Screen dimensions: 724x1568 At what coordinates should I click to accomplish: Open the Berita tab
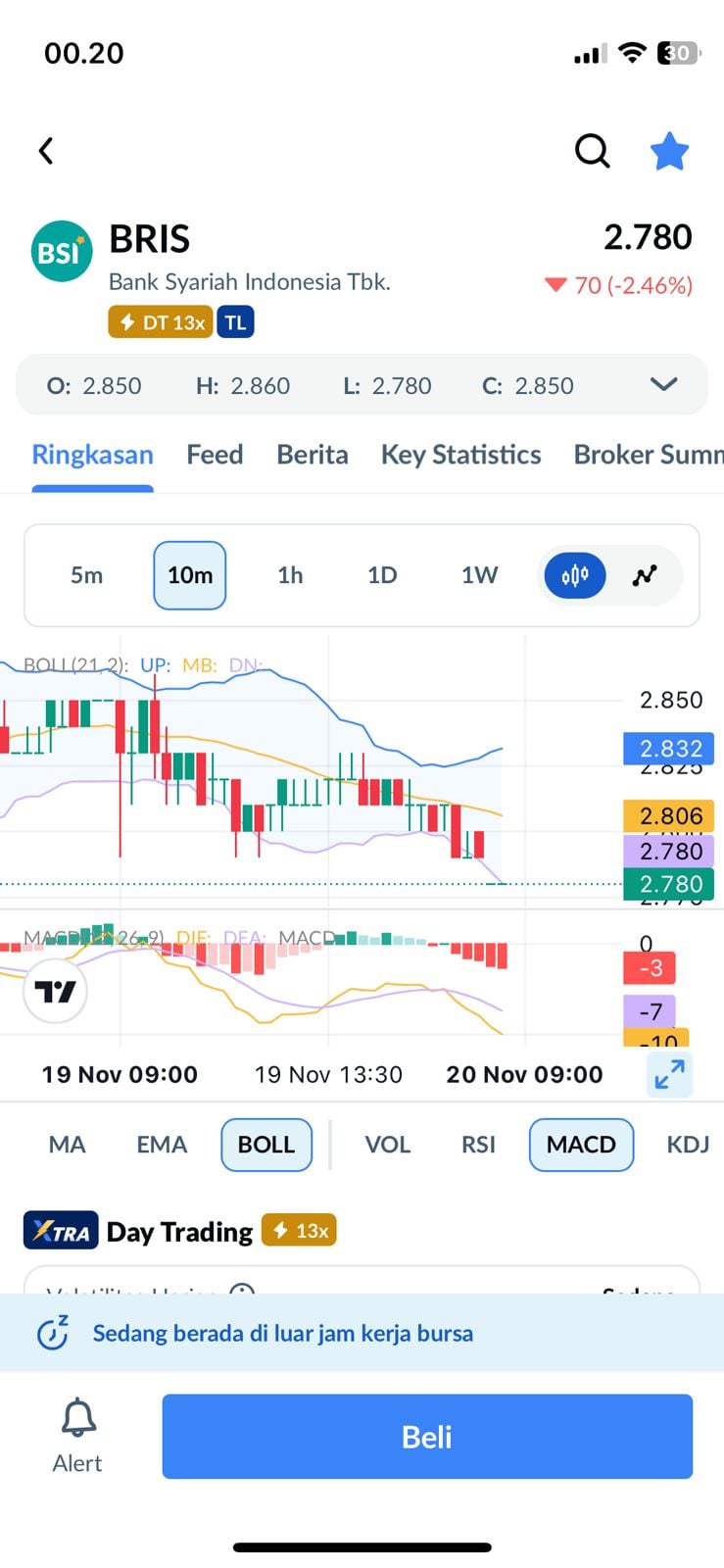click(313, 454)
